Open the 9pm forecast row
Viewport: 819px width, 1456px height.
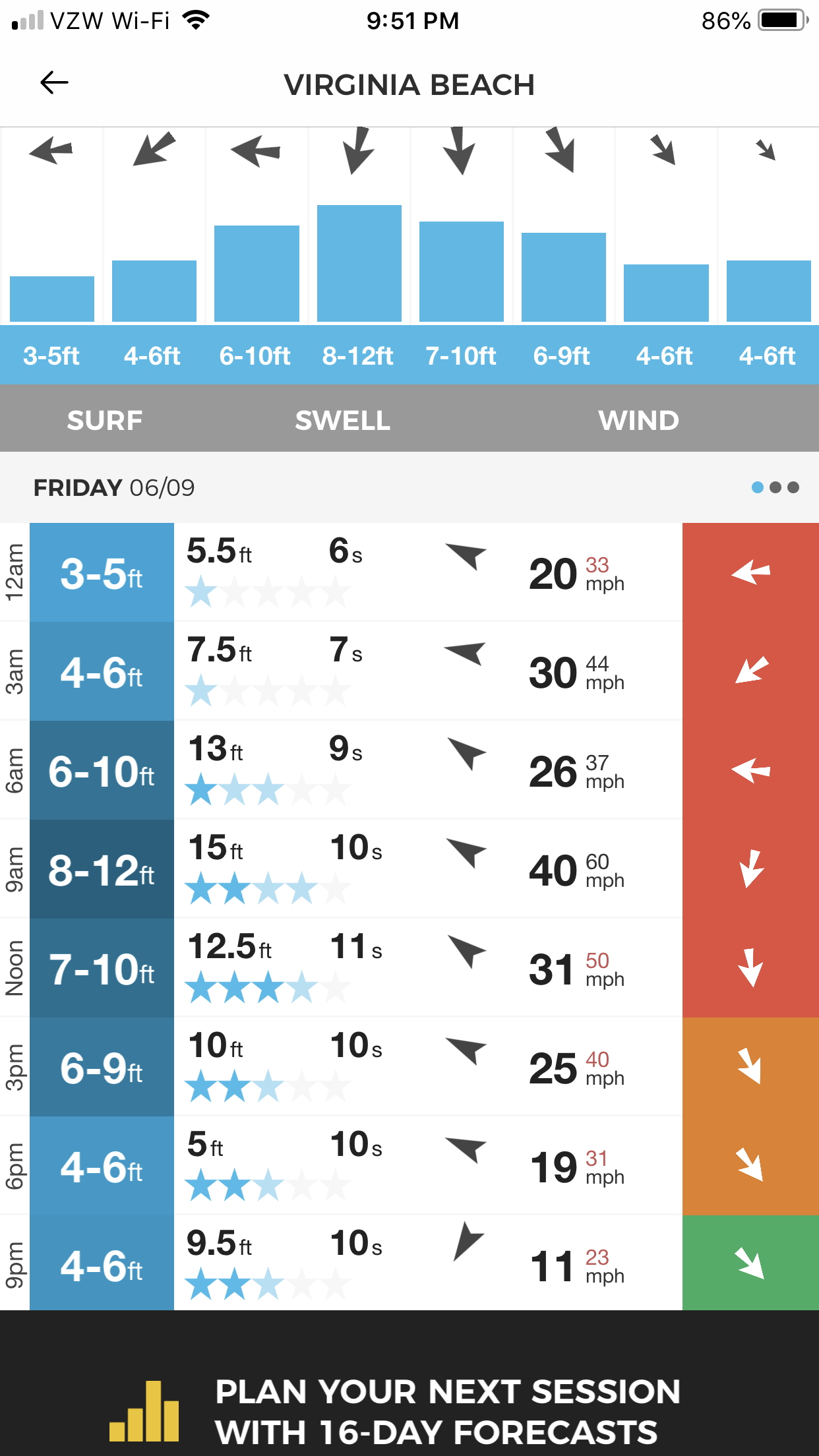pyautogui.click(x=409, y=1263)
